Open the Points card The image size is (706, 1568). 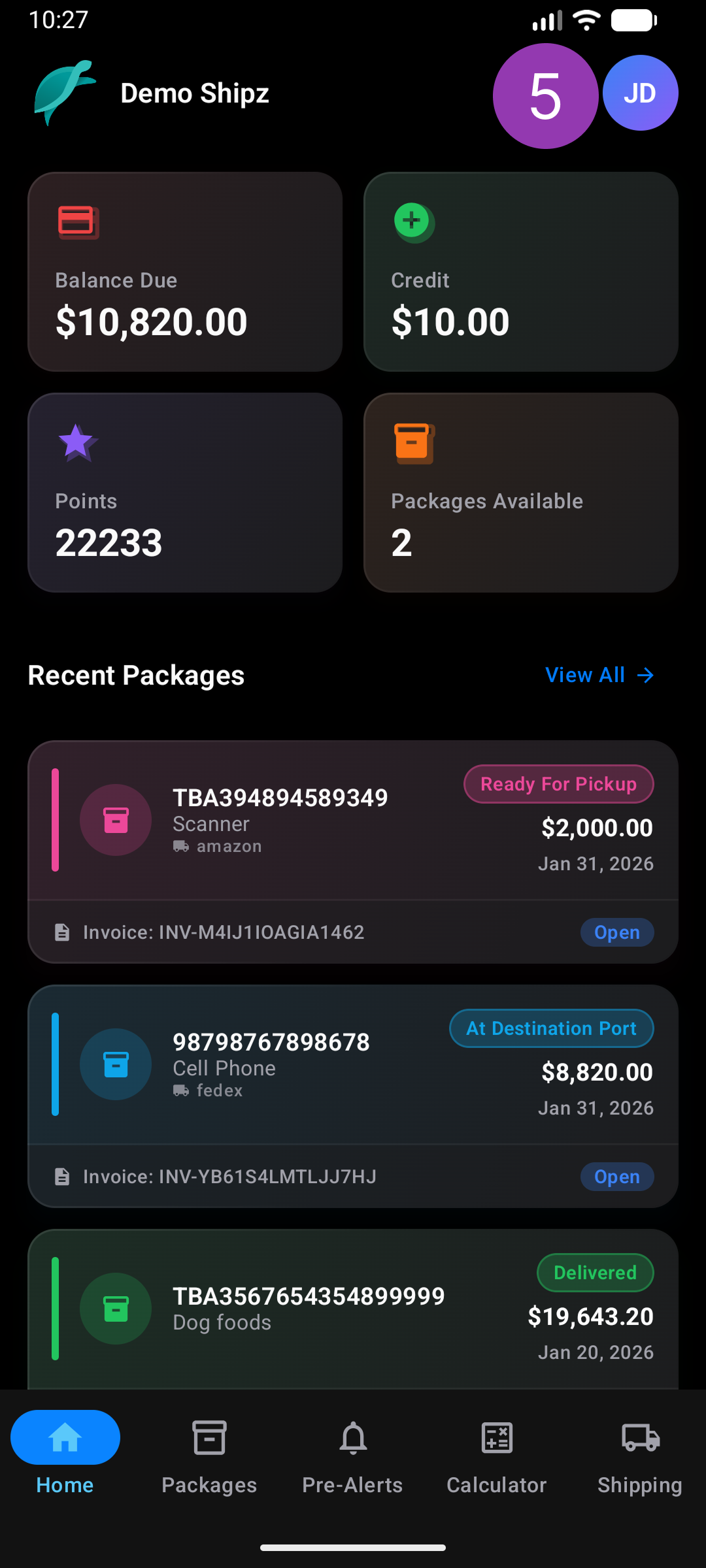[x=185, y=493]
